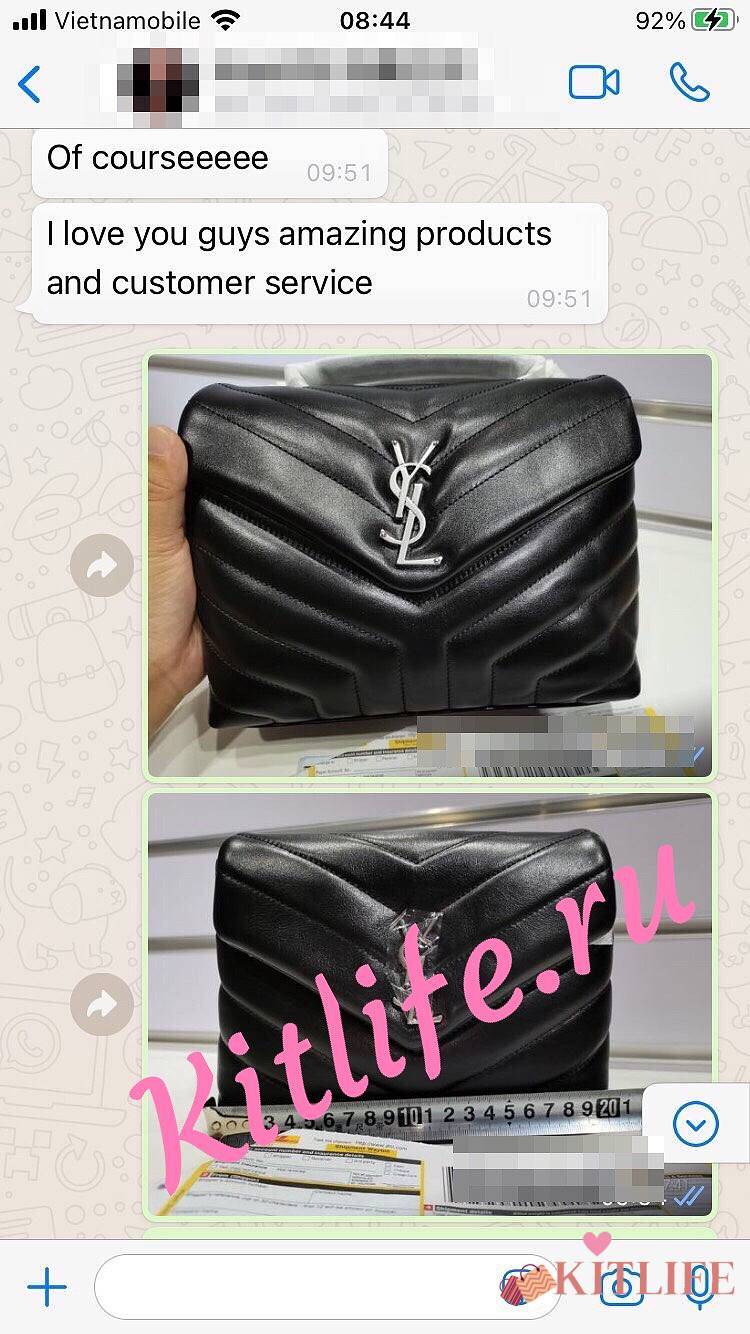750x1334 pixels.
Task: Start a video call
Action: pyautogui.click(x=594, y=83)
